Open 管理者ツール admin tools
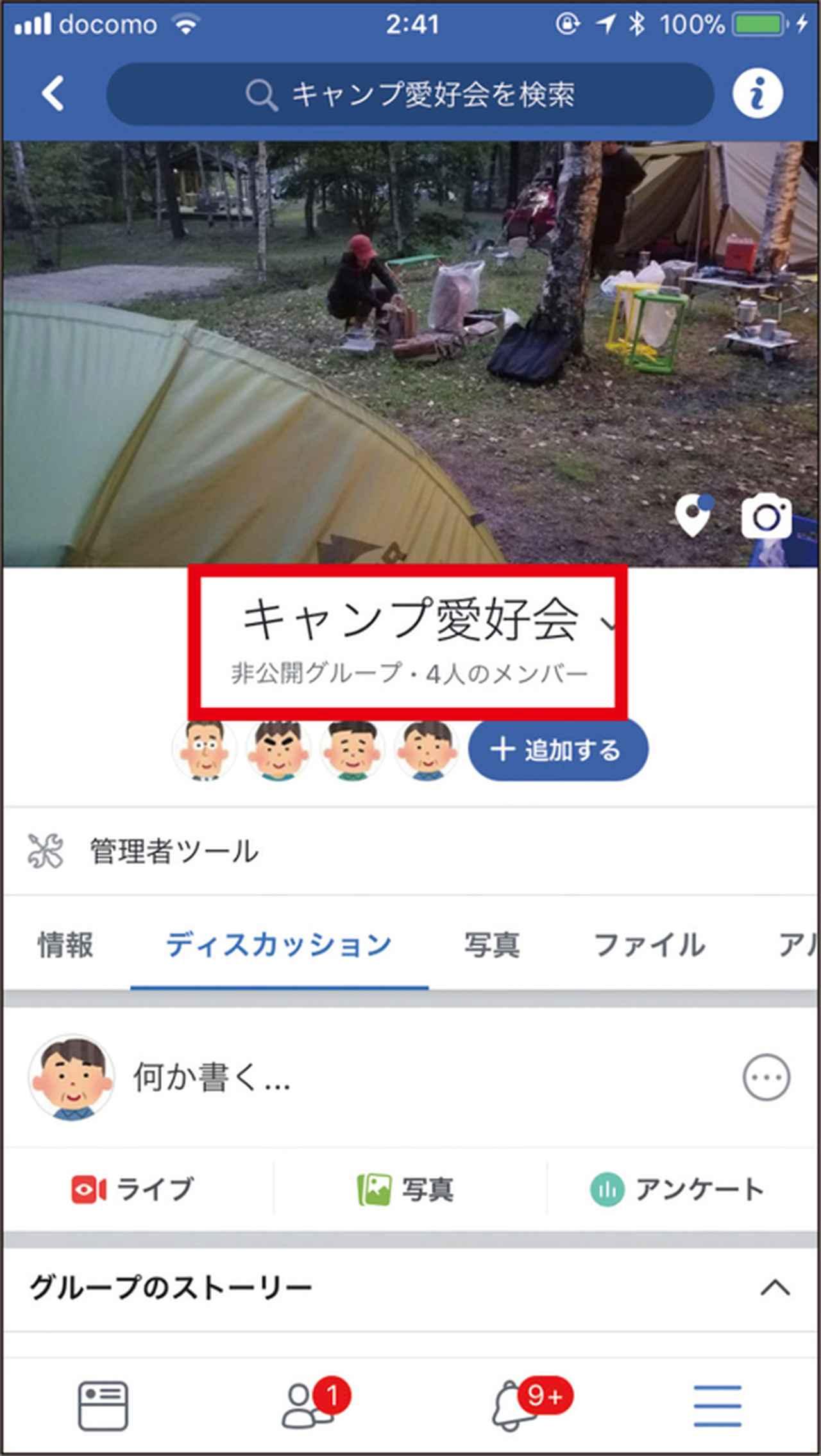821x1456 pixels. point(173,851)
